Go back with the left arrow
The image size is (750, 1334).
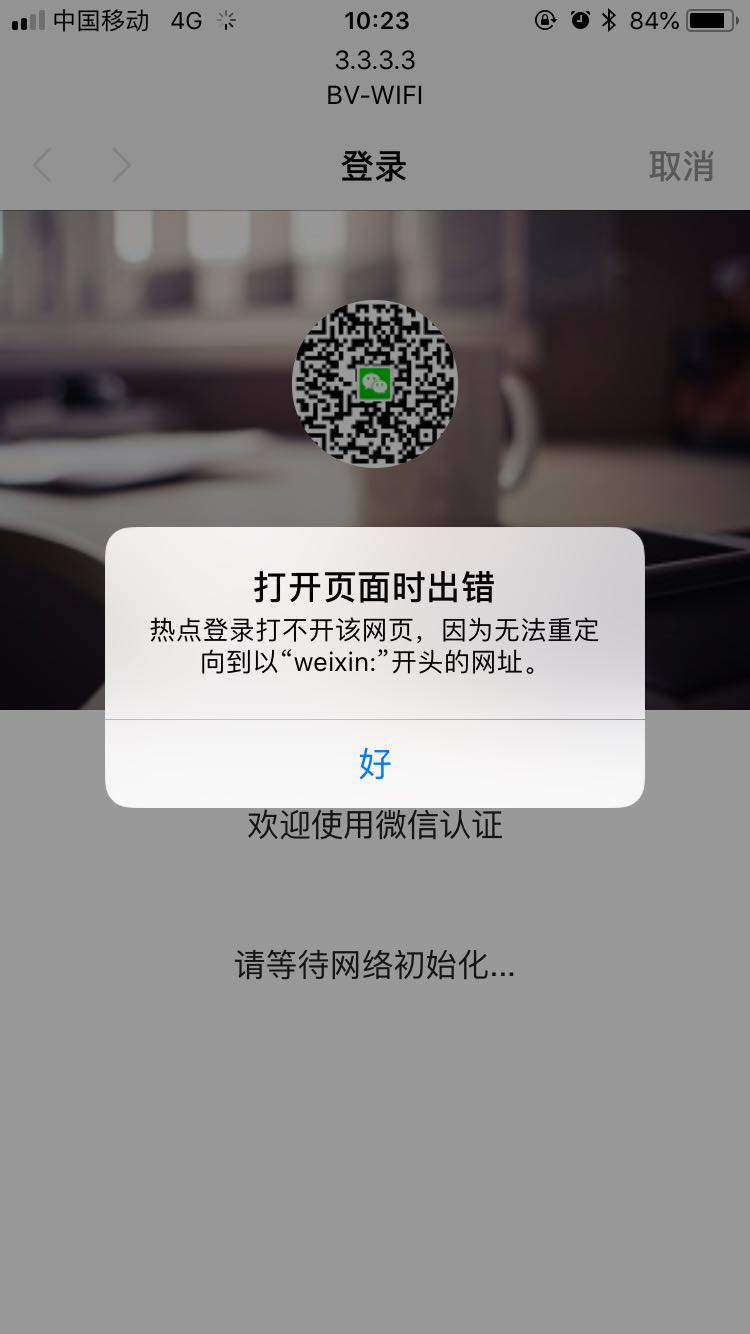pos(41,165)
